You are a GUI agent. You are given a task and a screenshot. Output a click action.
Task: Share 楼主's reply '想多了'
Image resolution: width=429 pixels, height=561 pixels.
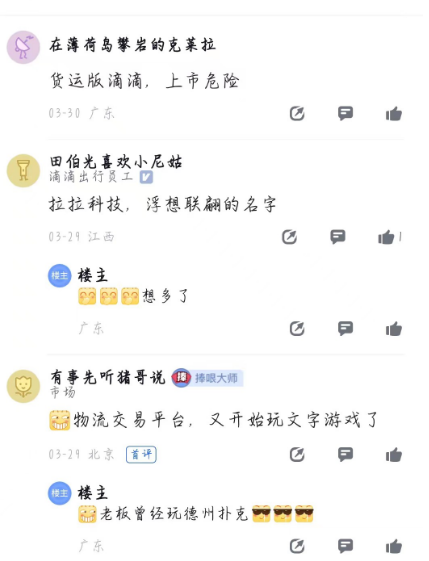pos(297,328)
